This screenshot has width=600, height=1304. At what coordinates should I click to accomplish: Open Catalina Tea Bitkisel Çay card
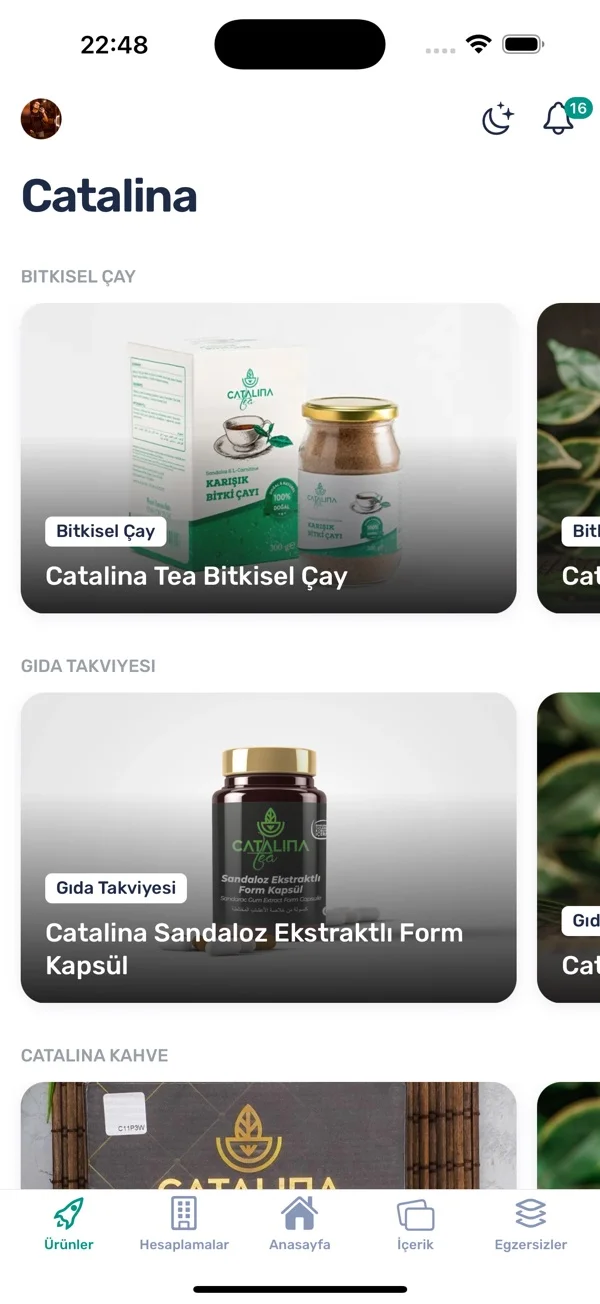[x=268, y=458]
